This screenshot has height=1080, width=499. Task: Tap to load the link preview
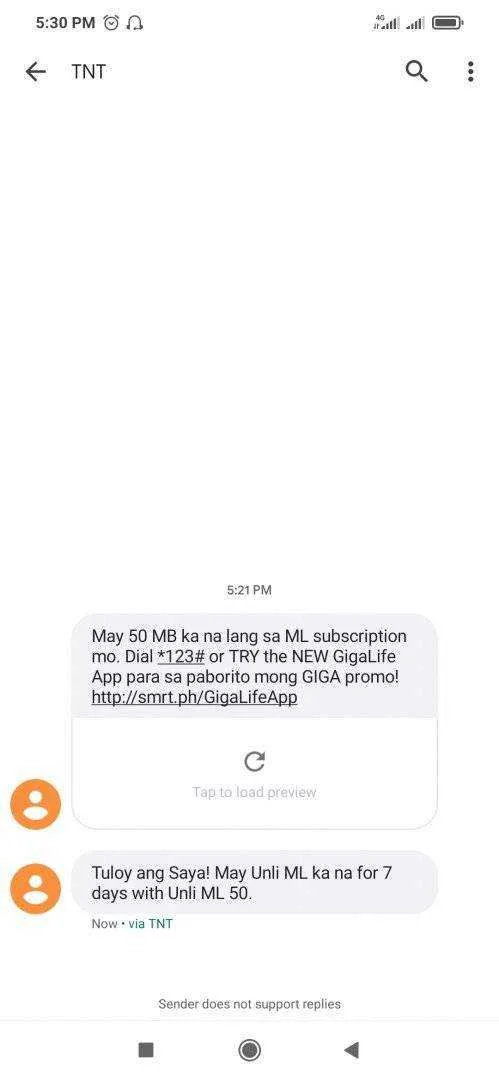click(254, 773)
